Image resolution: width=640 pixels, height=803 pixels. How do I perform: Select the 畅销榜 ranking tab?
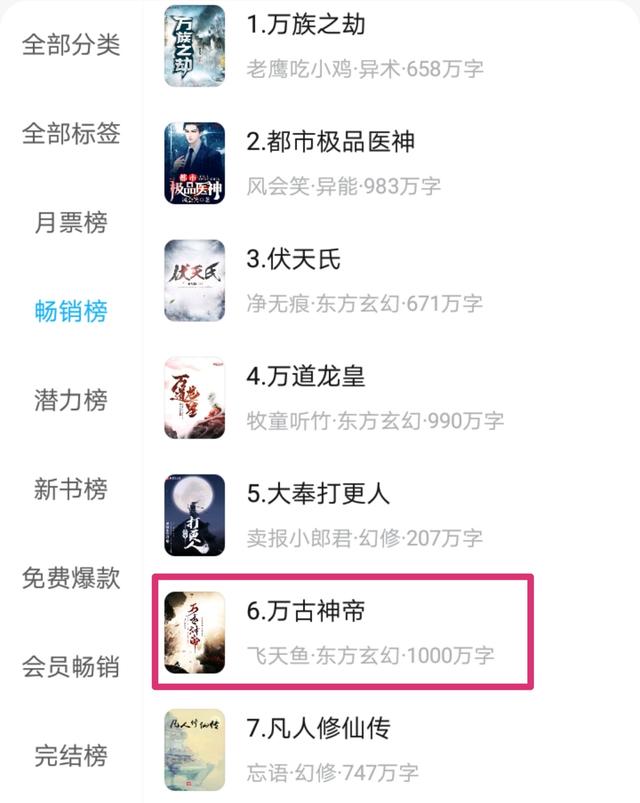coord(71,312)
